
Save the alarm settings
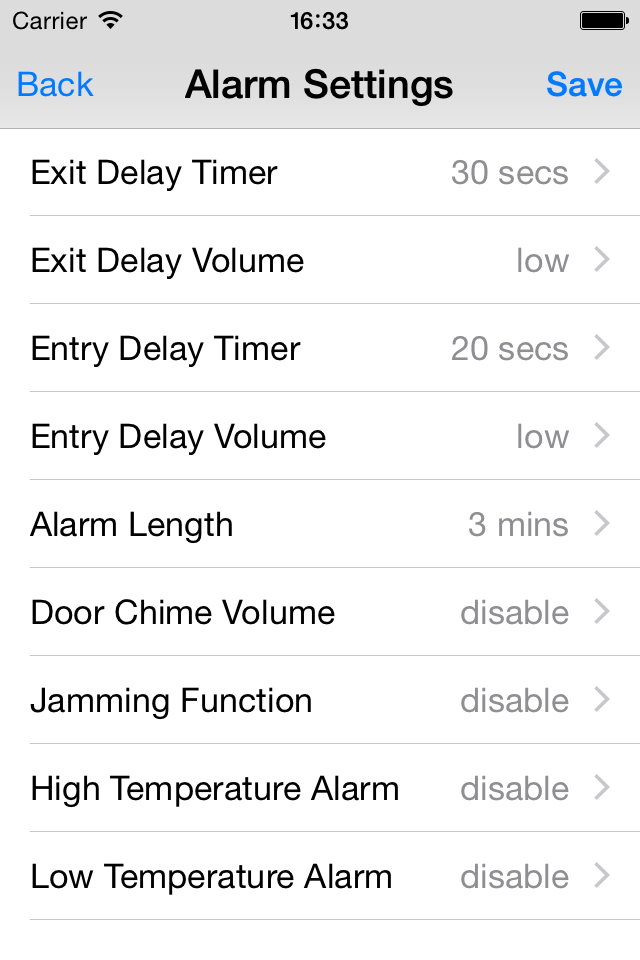(x=584, y=85)
